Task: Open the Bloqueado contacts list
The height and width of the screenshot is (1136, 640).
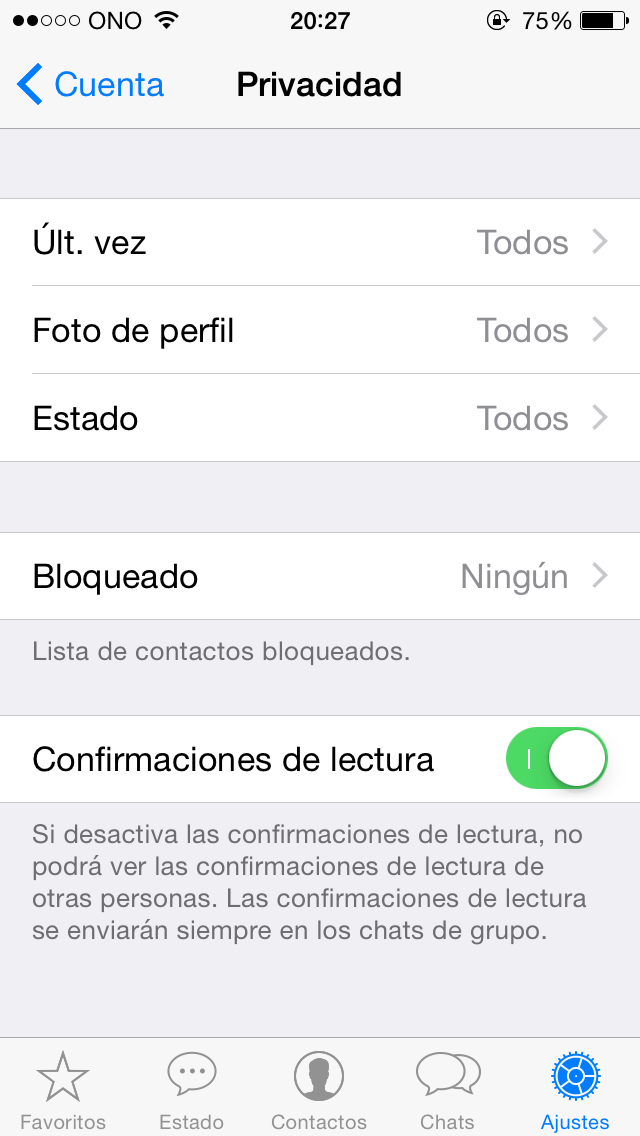Action: 320,576
